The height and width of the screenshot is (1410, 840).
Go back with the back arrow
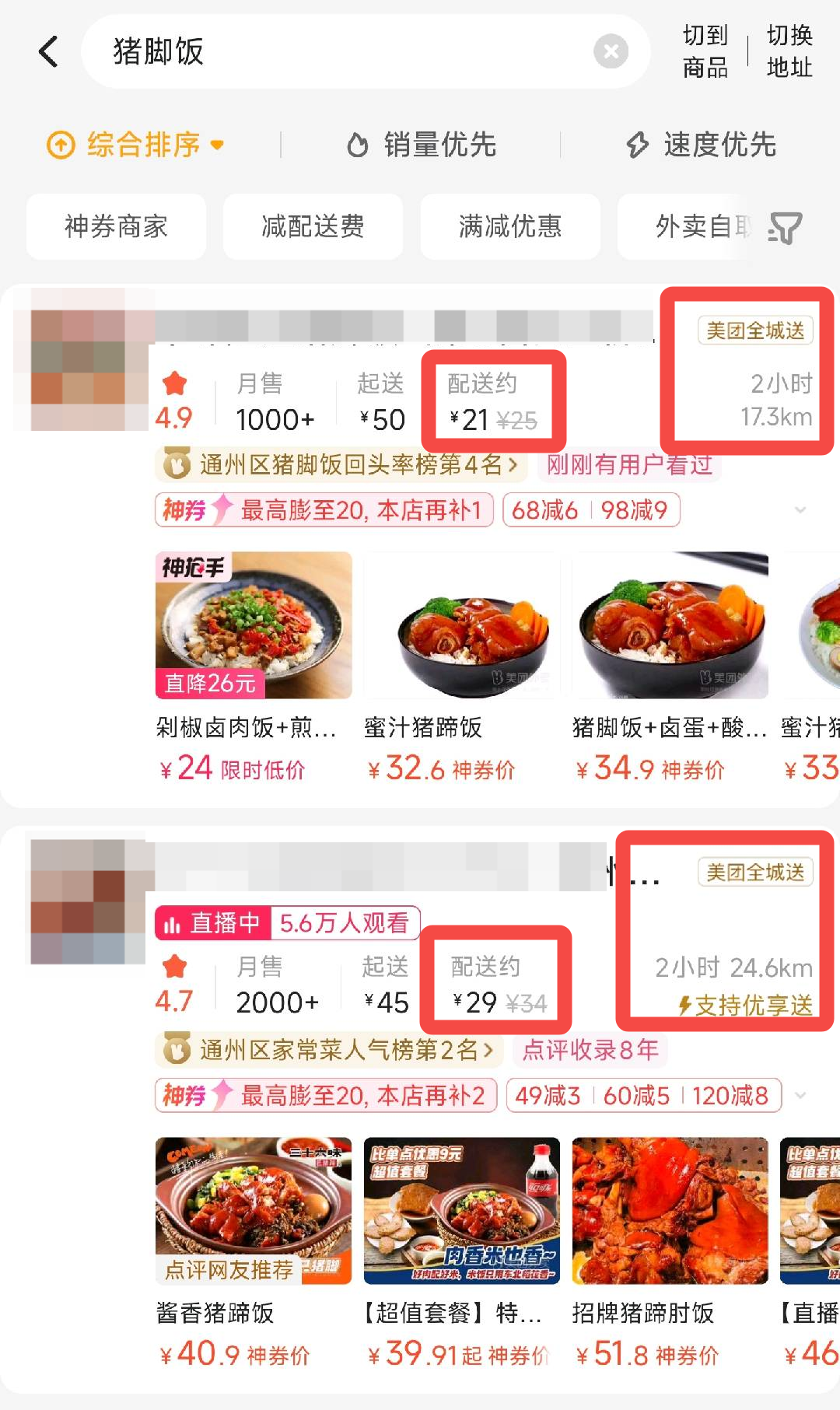[48, 52]
